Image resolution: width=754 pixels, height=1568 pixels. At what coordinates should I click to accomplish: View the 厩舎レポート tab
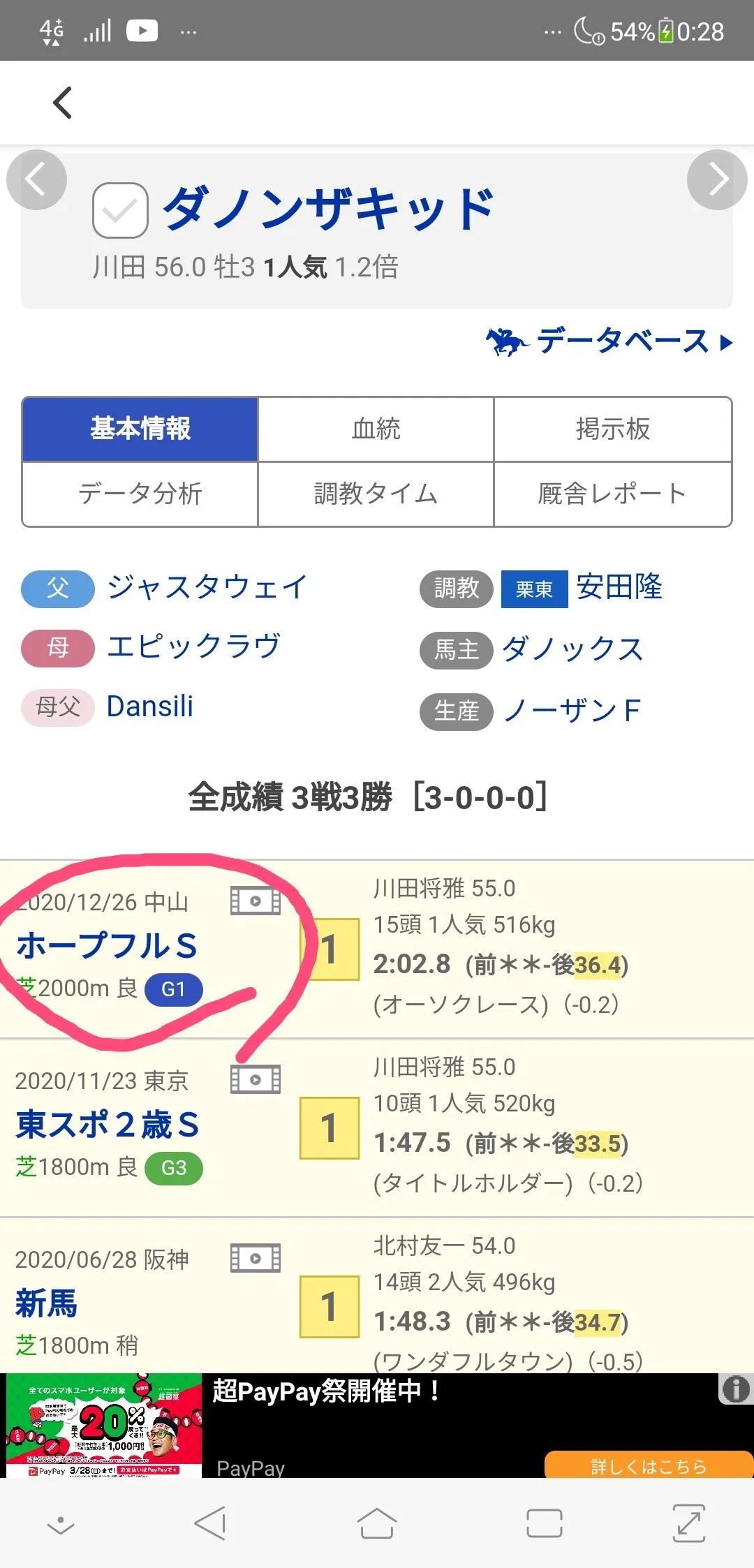(x=612, y=494)
